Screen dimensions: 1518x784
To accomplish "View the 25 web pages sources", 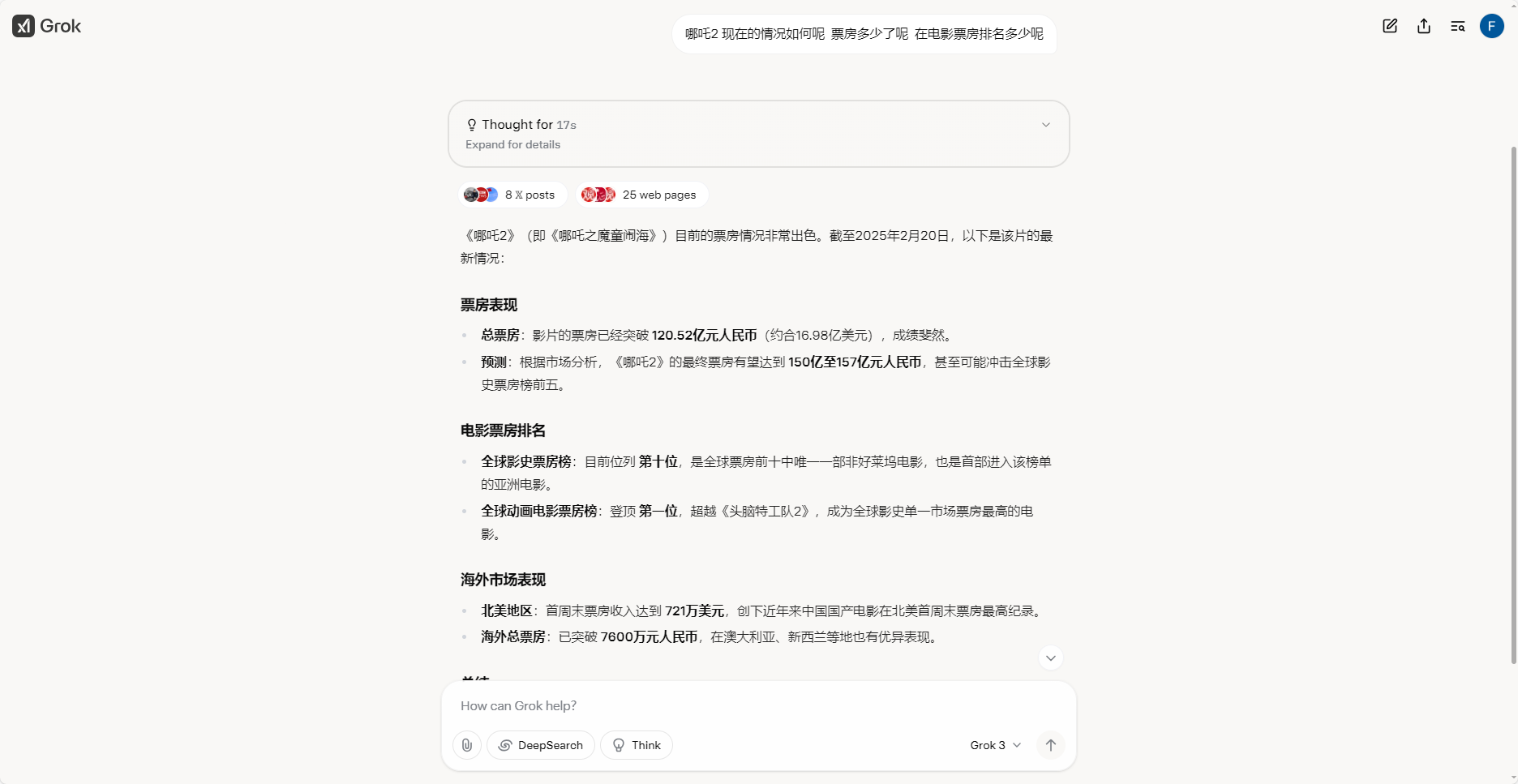I will click(641, 195).
